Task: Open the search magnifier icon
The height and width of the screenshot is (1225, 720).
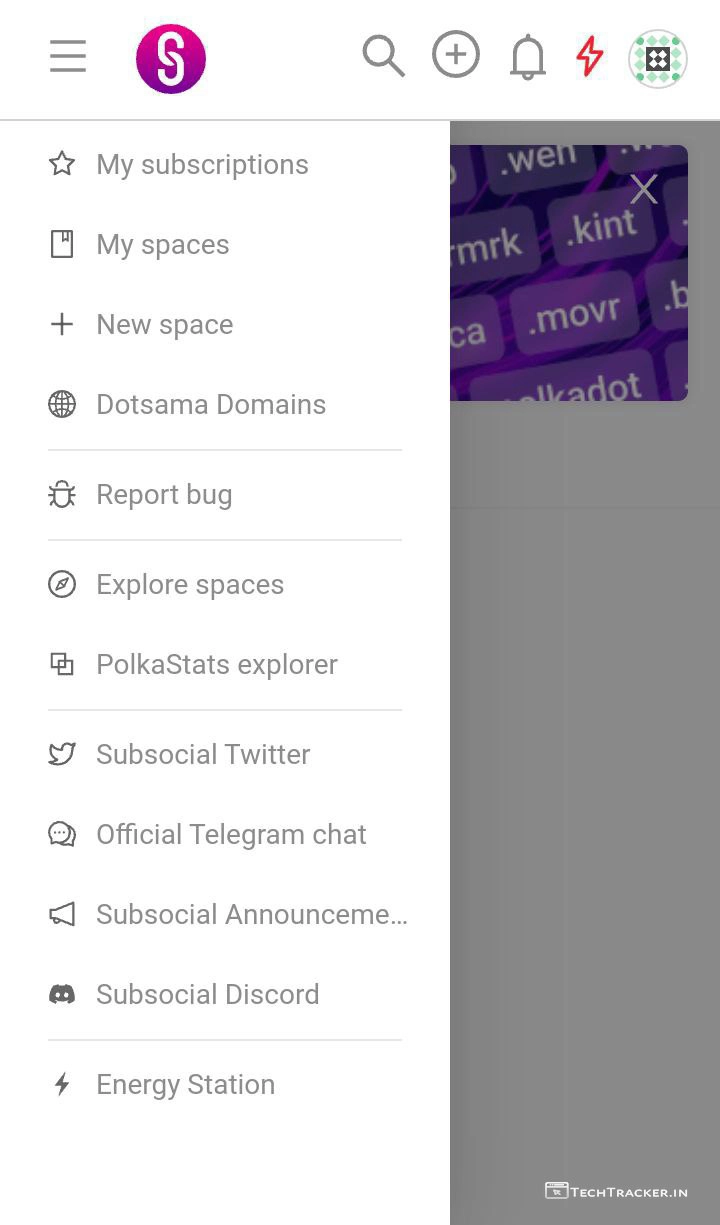Action: pos(383,57)
